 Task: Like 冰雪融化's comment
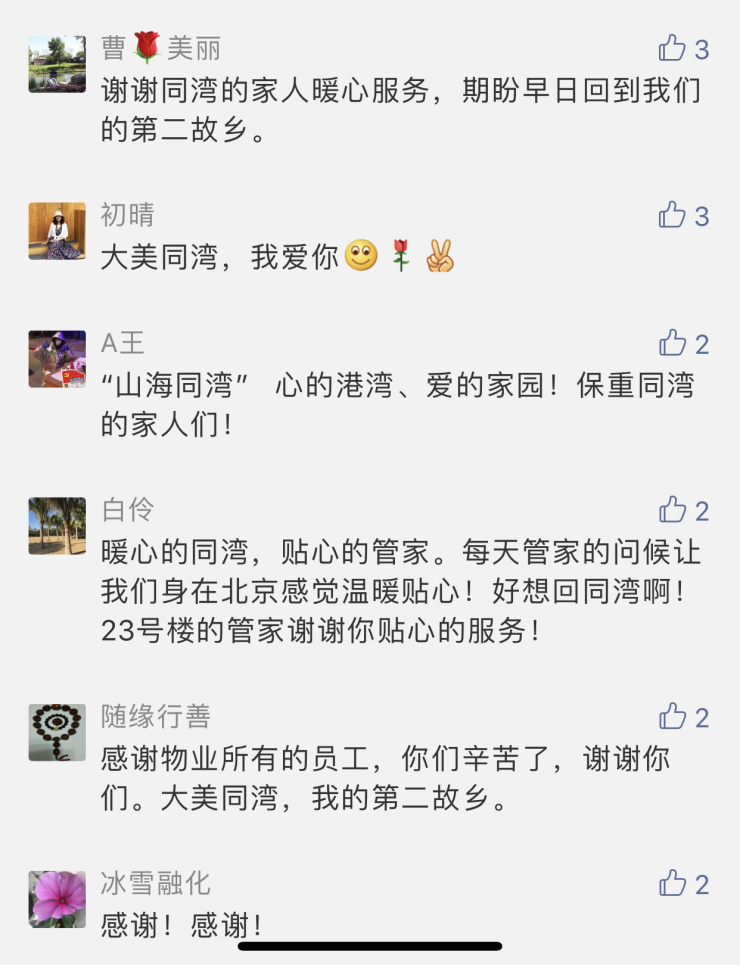coord(673,884)
